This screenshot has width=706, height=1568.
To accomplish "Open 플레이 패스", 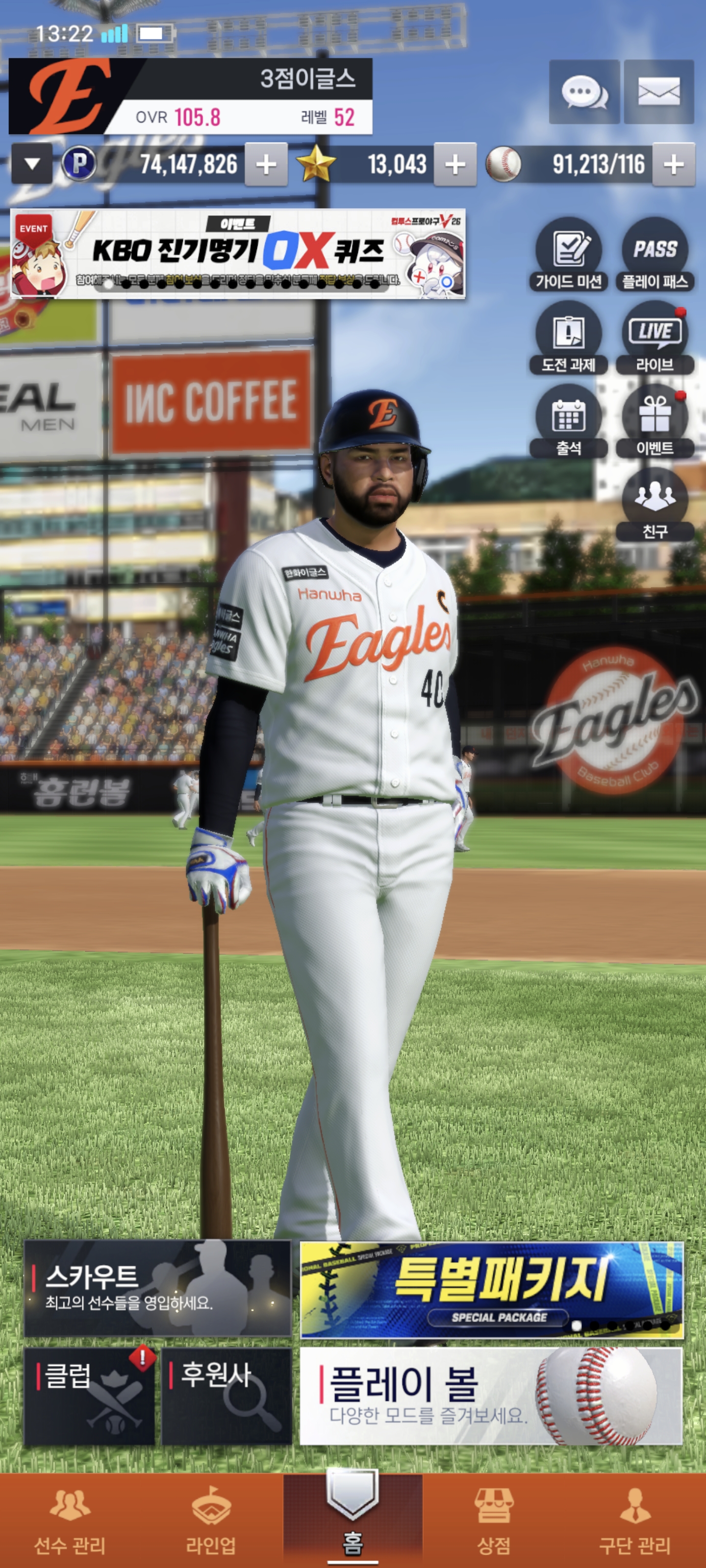I will (x=655, y=255).
